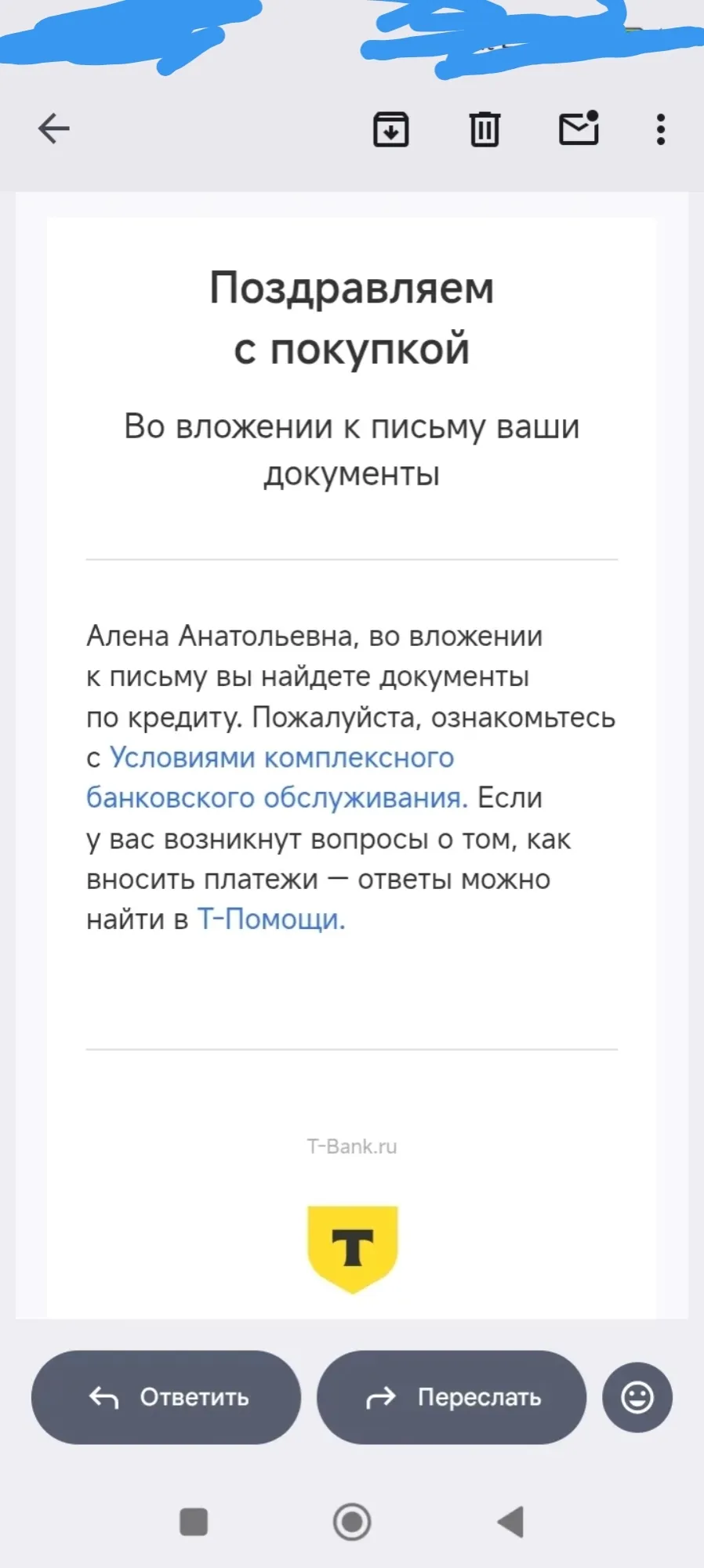
Task: Go back using the arrow in the top bar
Action: point(54,129)
